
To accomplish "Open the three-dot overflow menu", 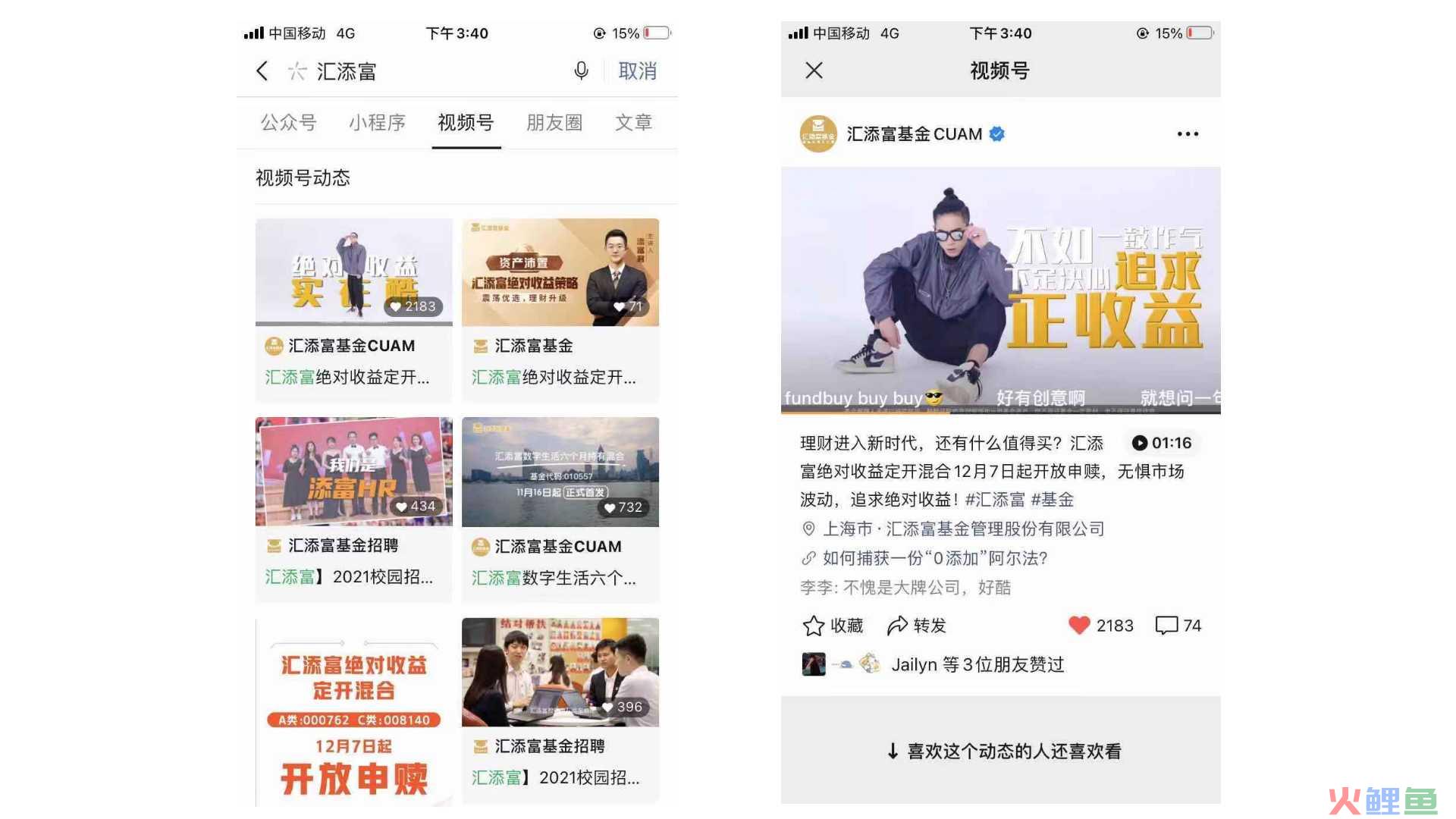I will click(x=1188, y=134).
